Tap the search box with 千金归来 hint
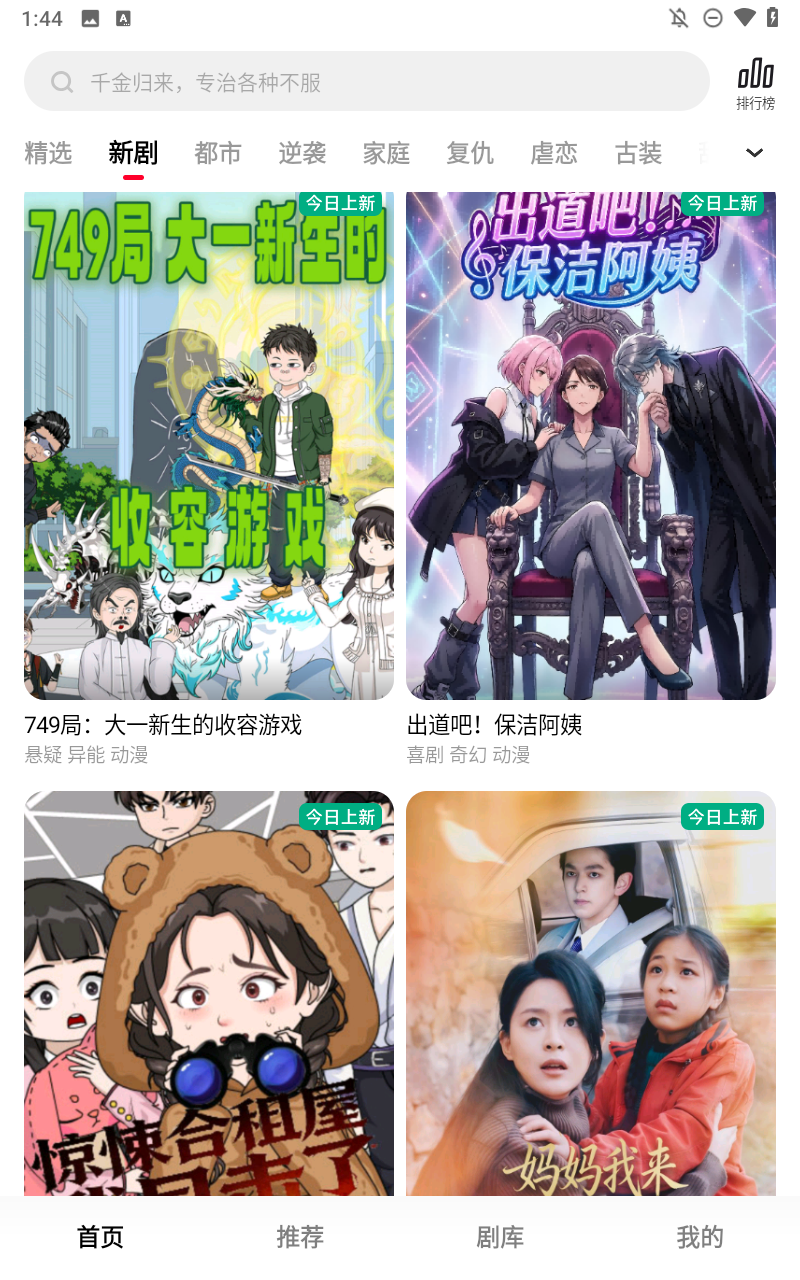Screen dimensions: 800x1280 point(366,82)
